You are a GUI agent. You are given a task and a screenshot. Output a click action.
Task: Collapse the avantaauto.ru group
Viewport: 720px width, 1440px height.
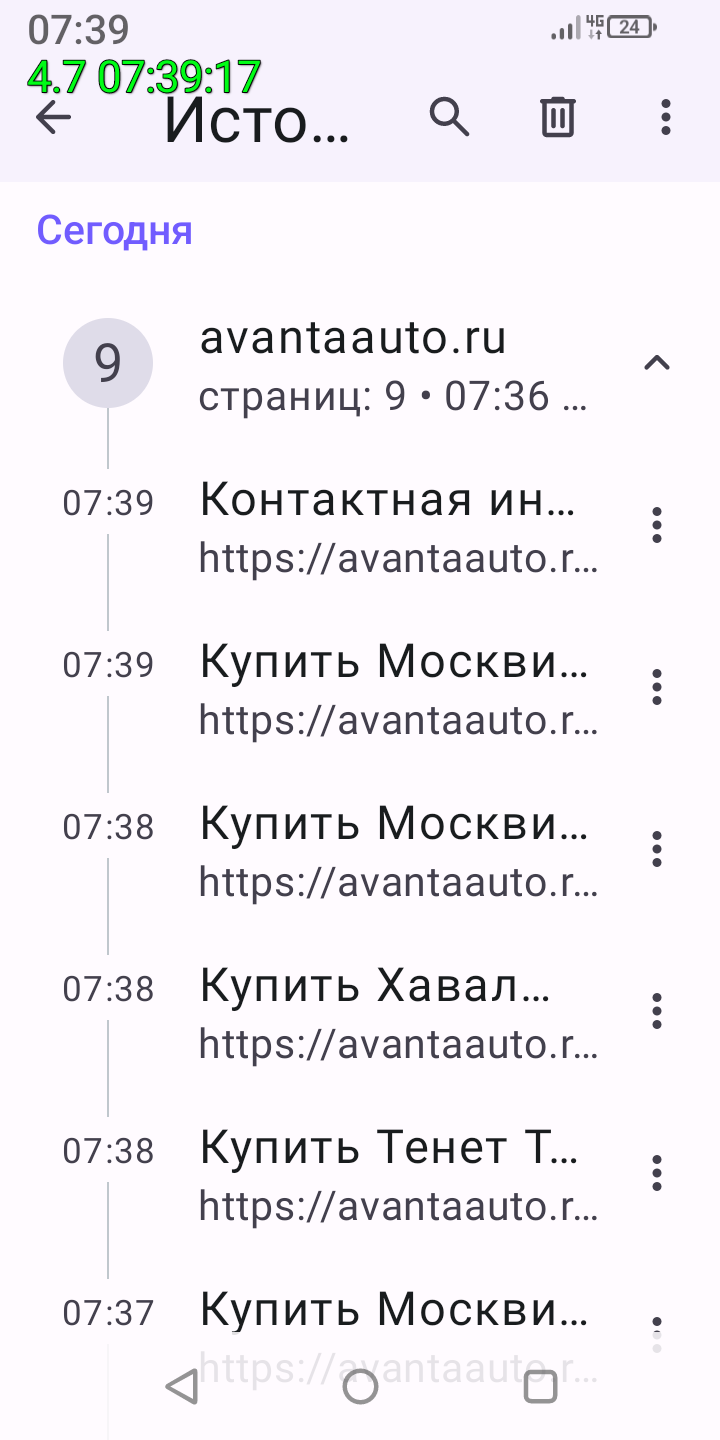[x=656, y=363]
